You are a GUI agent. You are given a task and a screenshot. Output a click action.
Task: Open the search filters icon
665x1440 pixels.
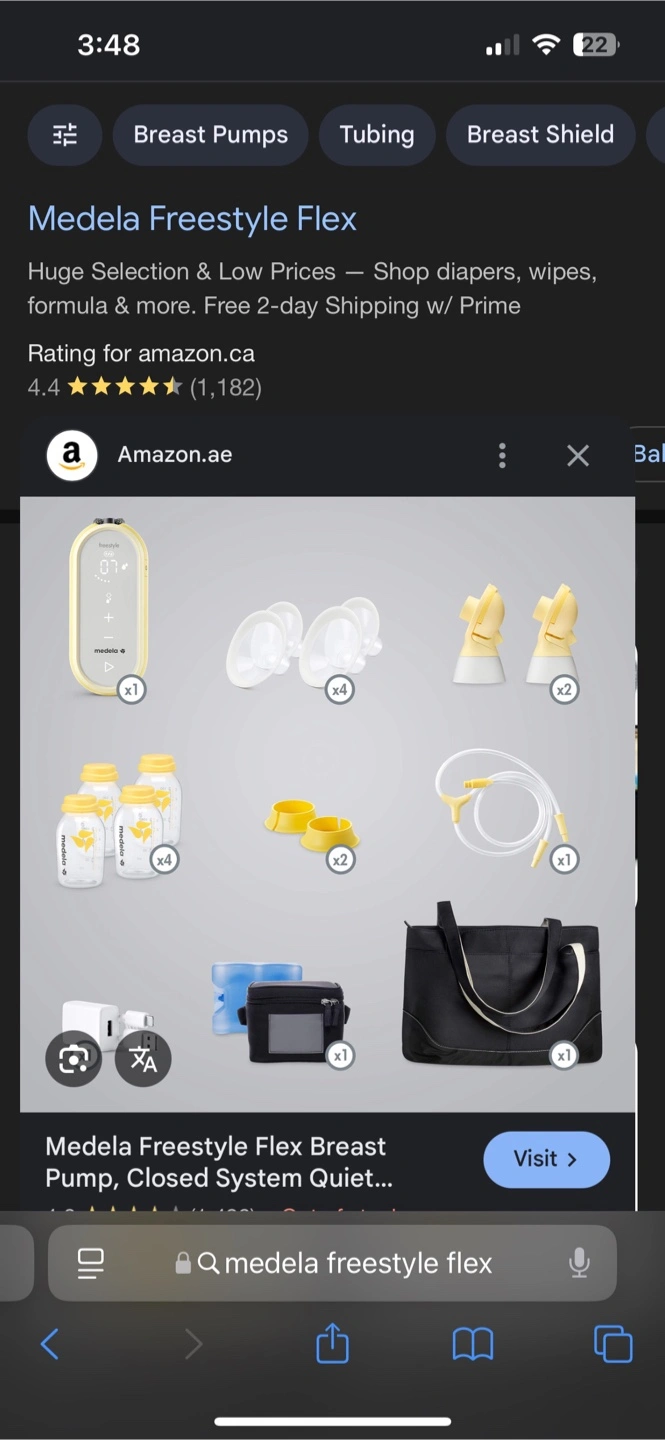click(65, 135)
